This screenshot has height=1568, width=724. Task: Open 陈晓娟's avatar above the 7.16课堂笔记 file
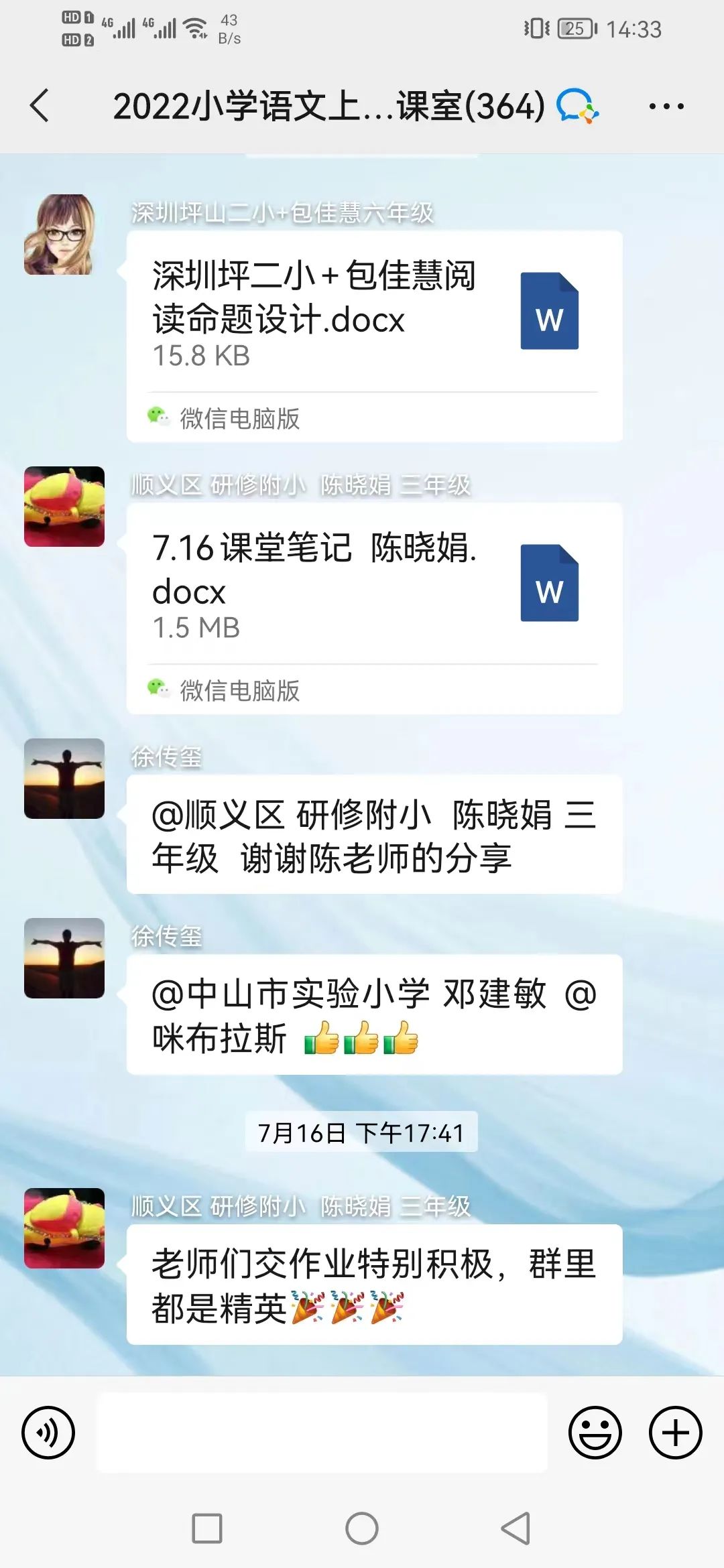point(64,507)
